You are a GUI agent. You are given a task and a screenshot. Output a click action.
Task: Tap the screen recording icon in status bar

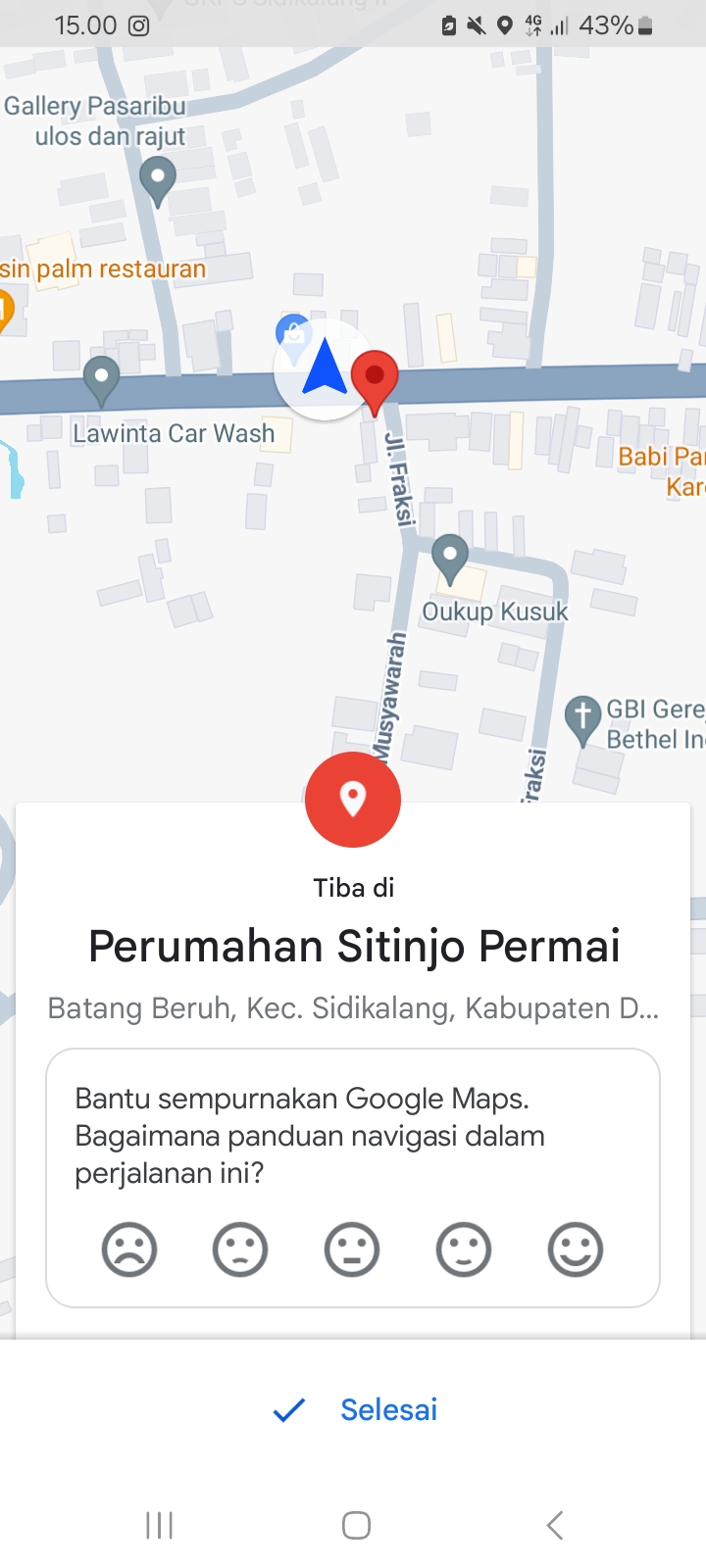click(x=136, y=24)
